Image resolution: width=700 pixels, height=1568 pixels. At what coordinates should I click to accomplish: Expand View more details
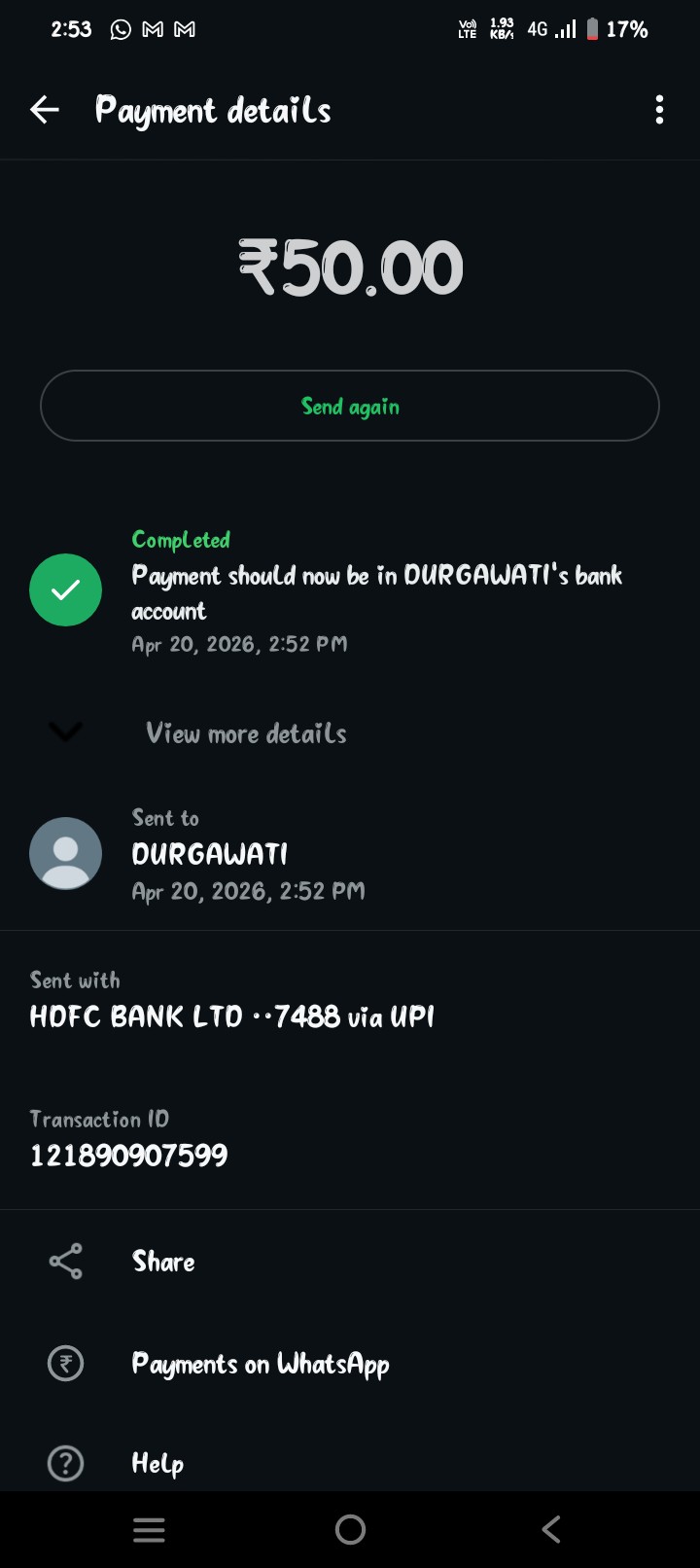(245, 732)
